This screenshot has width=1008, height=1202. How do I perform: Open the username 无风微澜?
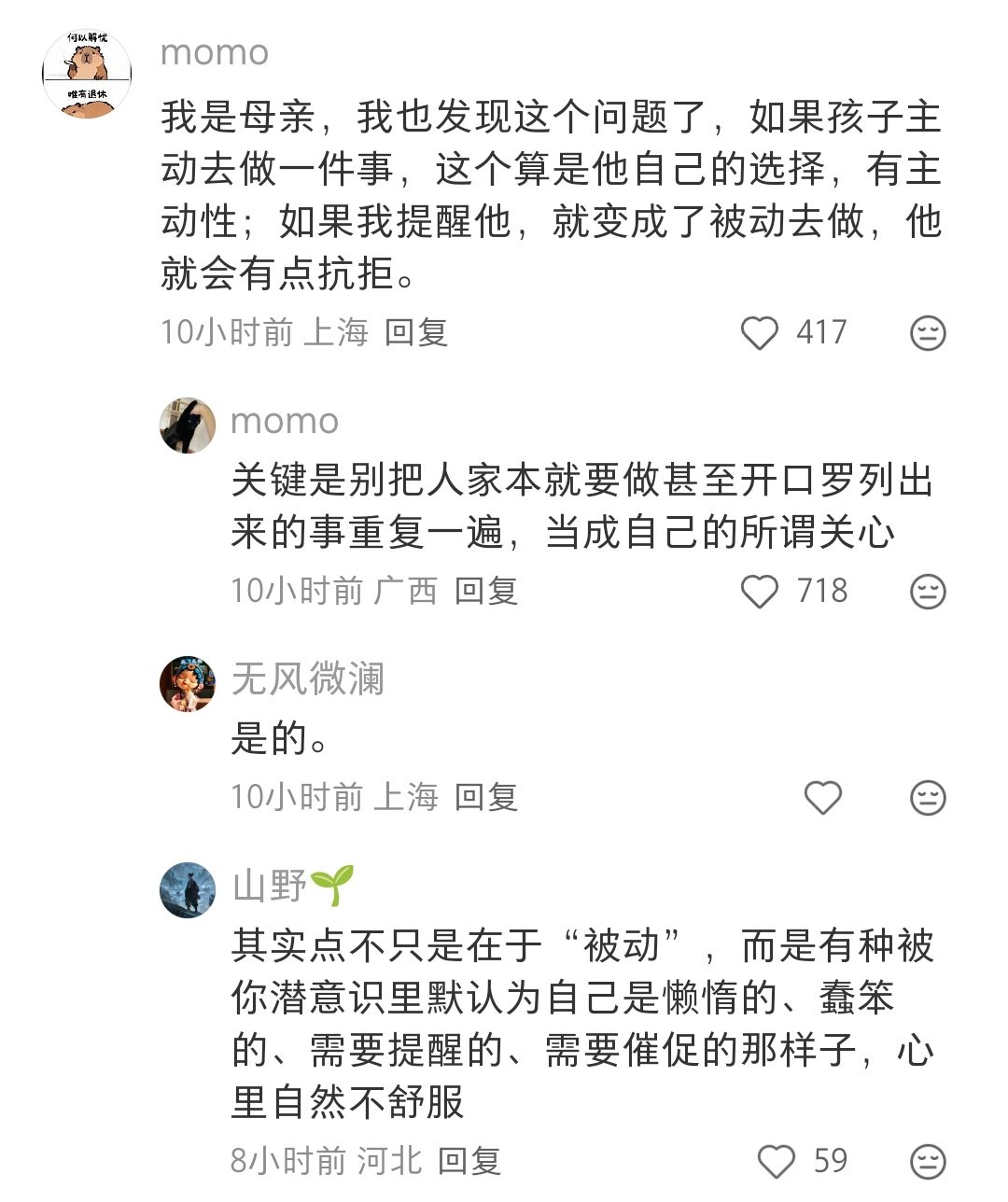pos(307,678)
